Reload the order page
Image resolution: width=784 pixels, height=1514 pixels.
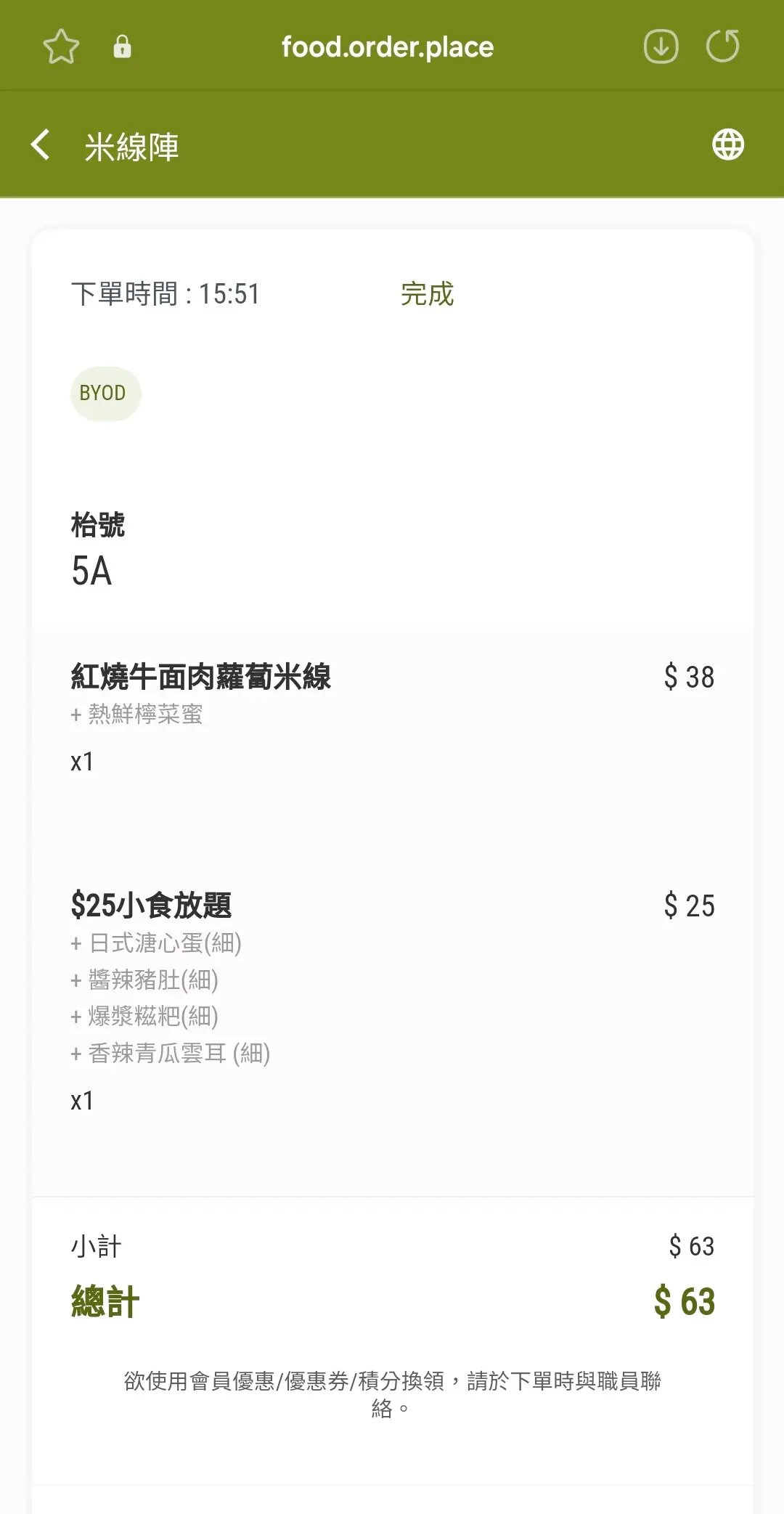pos(722,47)
